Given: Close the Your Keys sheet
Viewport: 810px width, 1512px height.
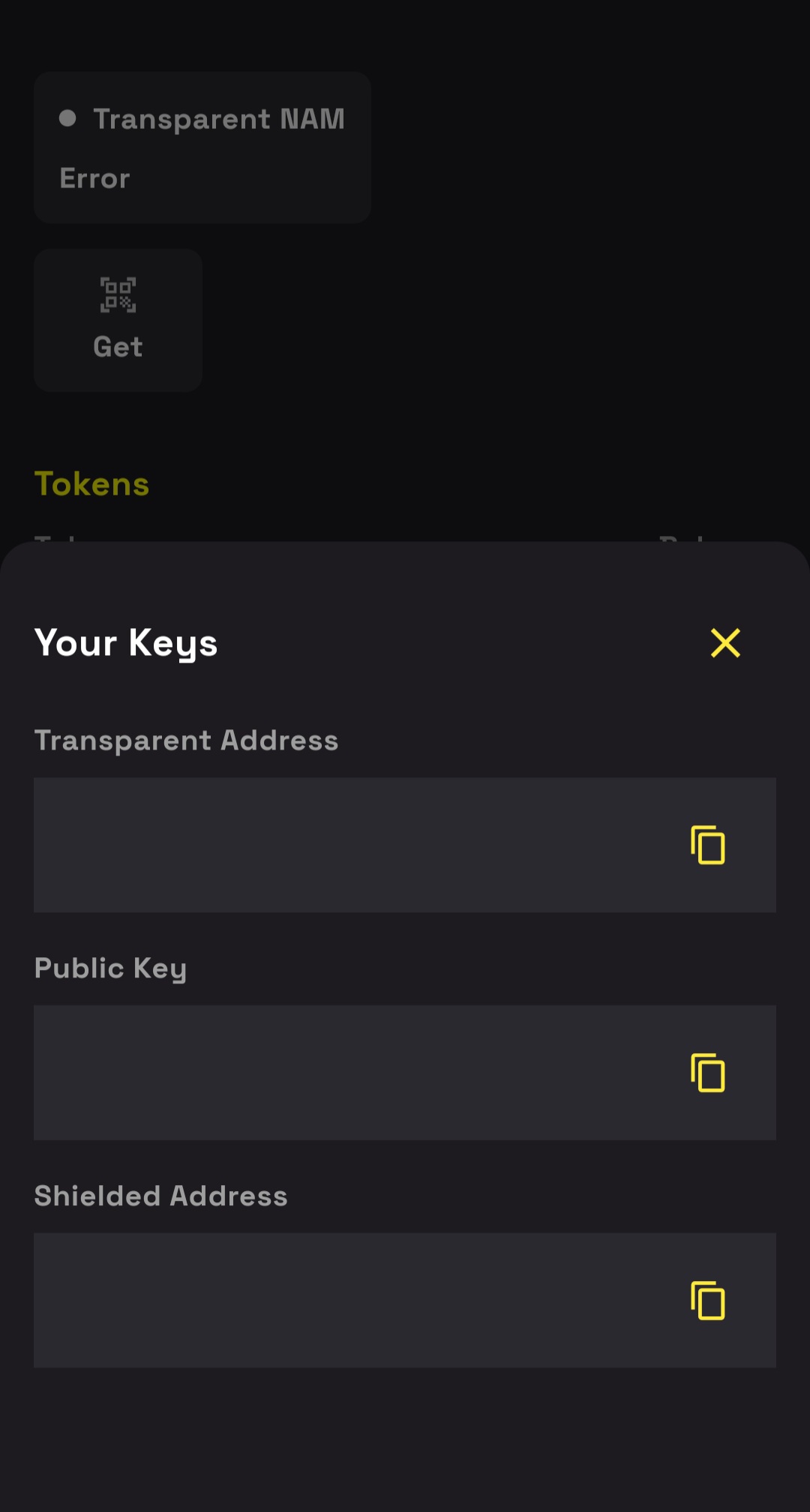Looking at the screenshot, I should click(x=725, y=643).
